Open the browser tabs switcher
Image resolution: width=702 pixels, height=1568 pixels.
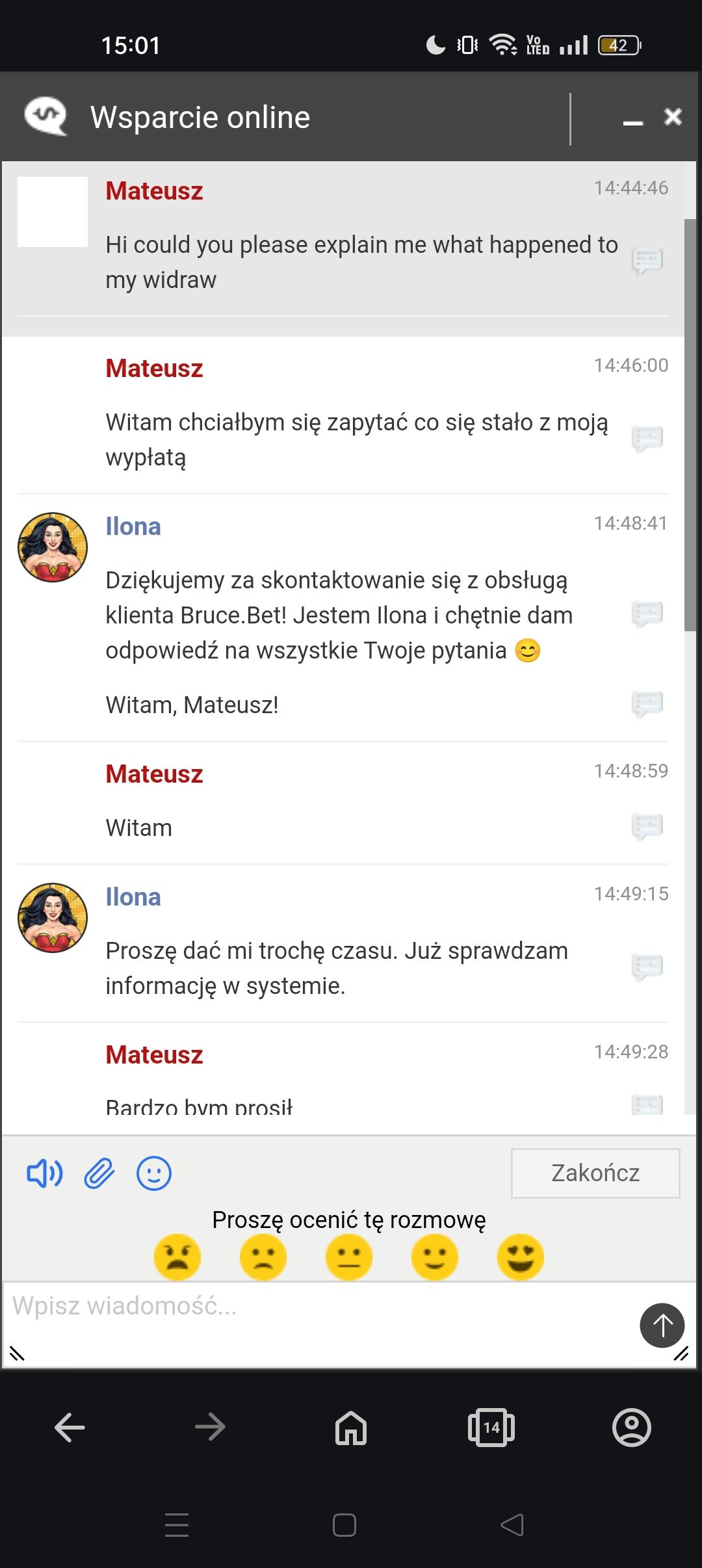point(491,1428)
